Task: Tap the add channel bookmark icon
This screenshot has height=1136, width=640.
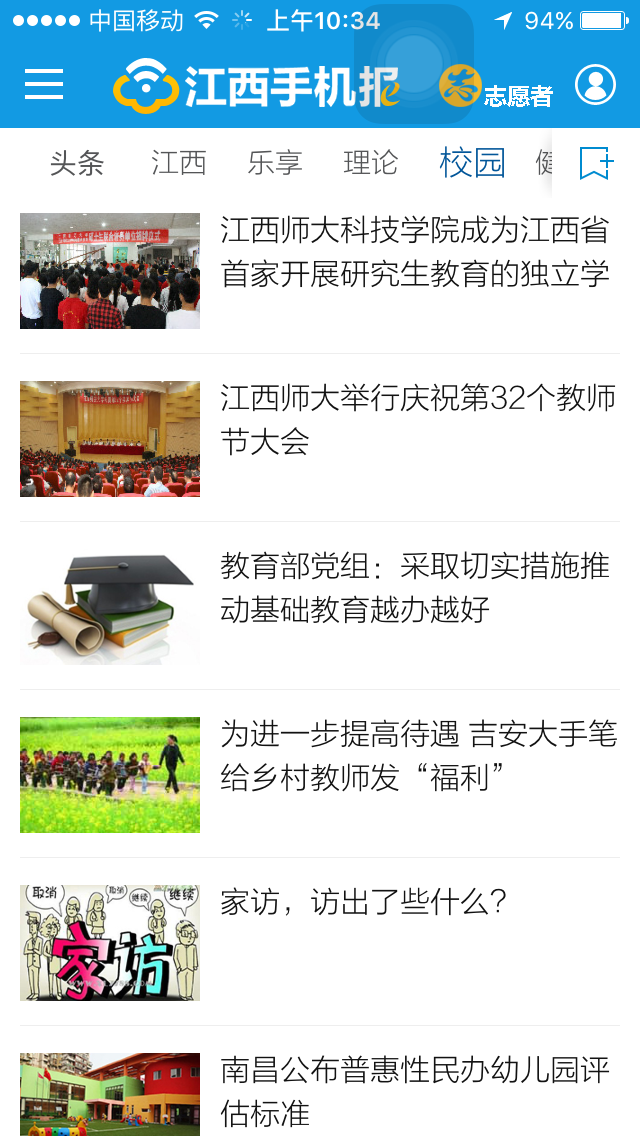Action: point(596,163)
